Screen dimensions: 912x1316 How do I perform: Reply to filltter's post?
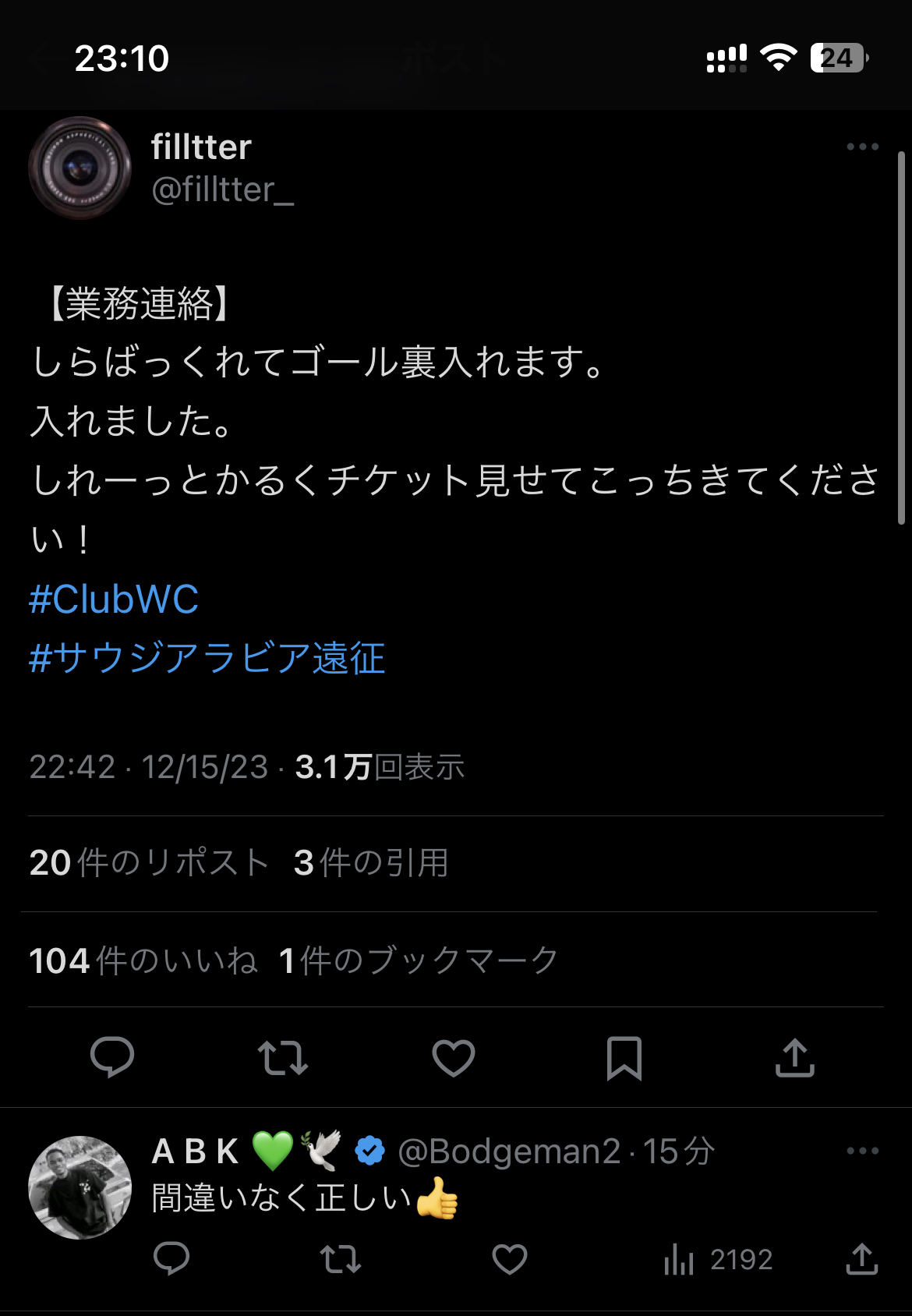[112, 1058]
